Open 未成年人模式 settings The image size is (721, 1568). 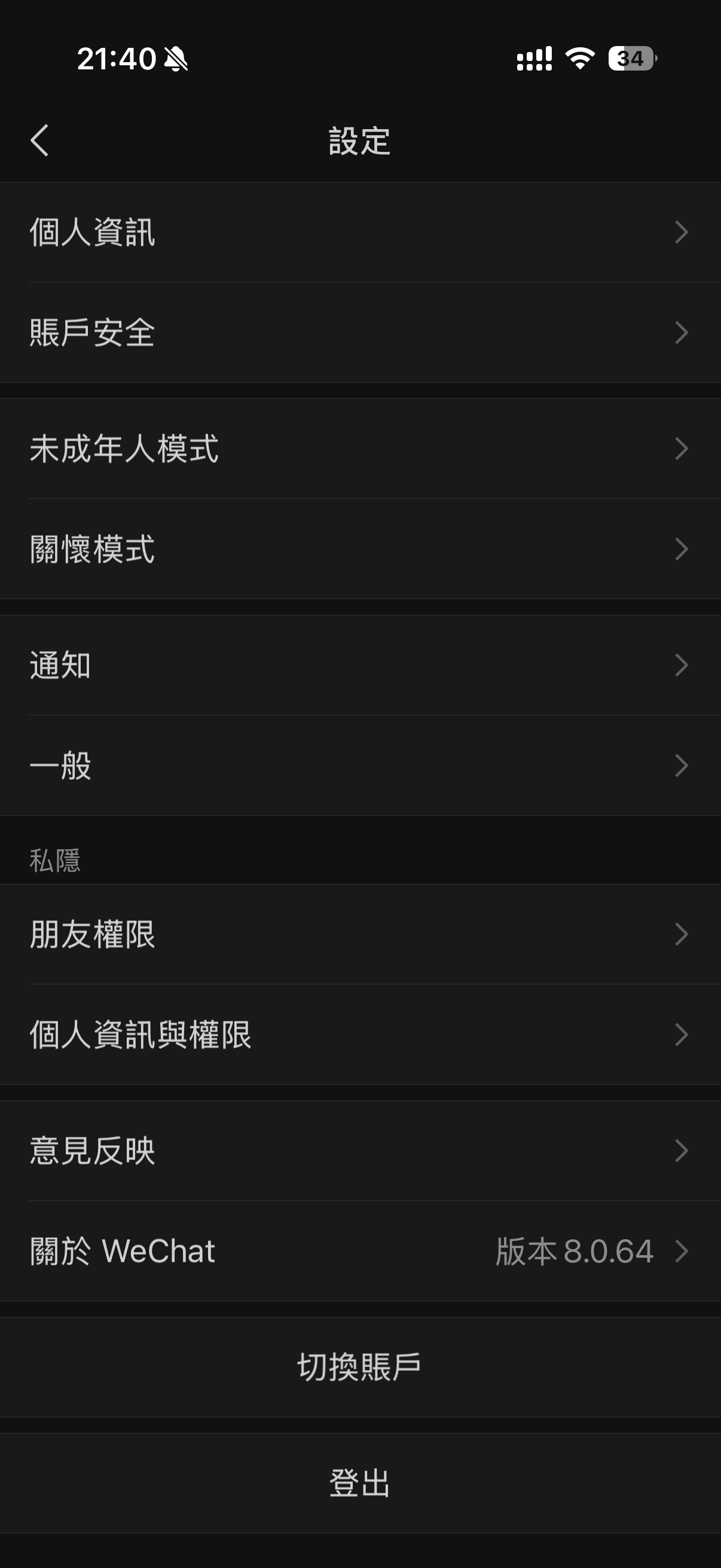click(x=360, y=449)
